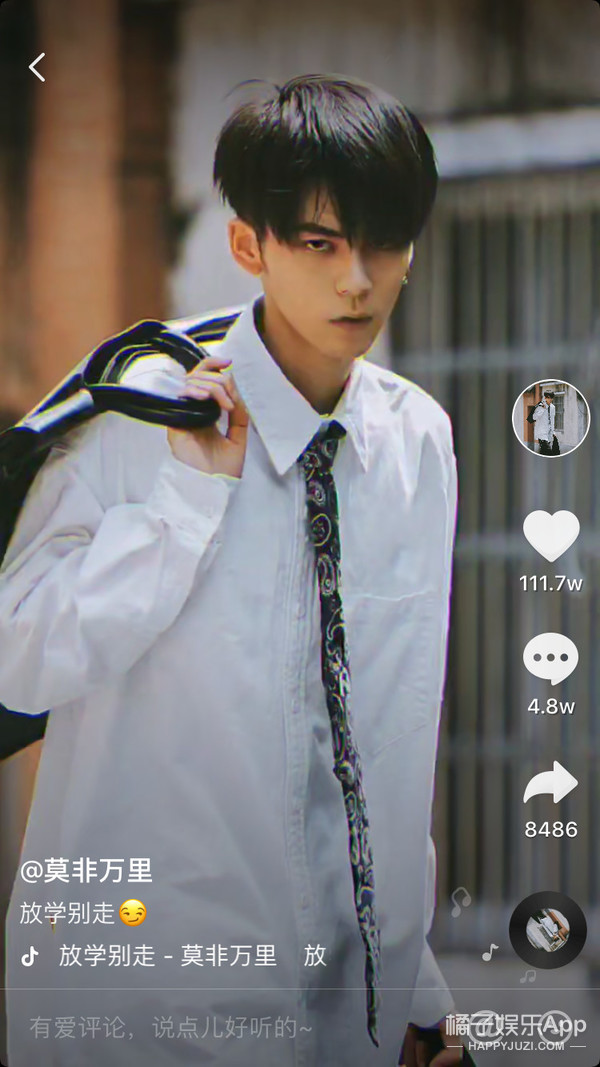Open the sound track 放学别走 - 莫非万里
Image resolution: width=600 pixels, height=1067 pixels.
pos(168,955)
